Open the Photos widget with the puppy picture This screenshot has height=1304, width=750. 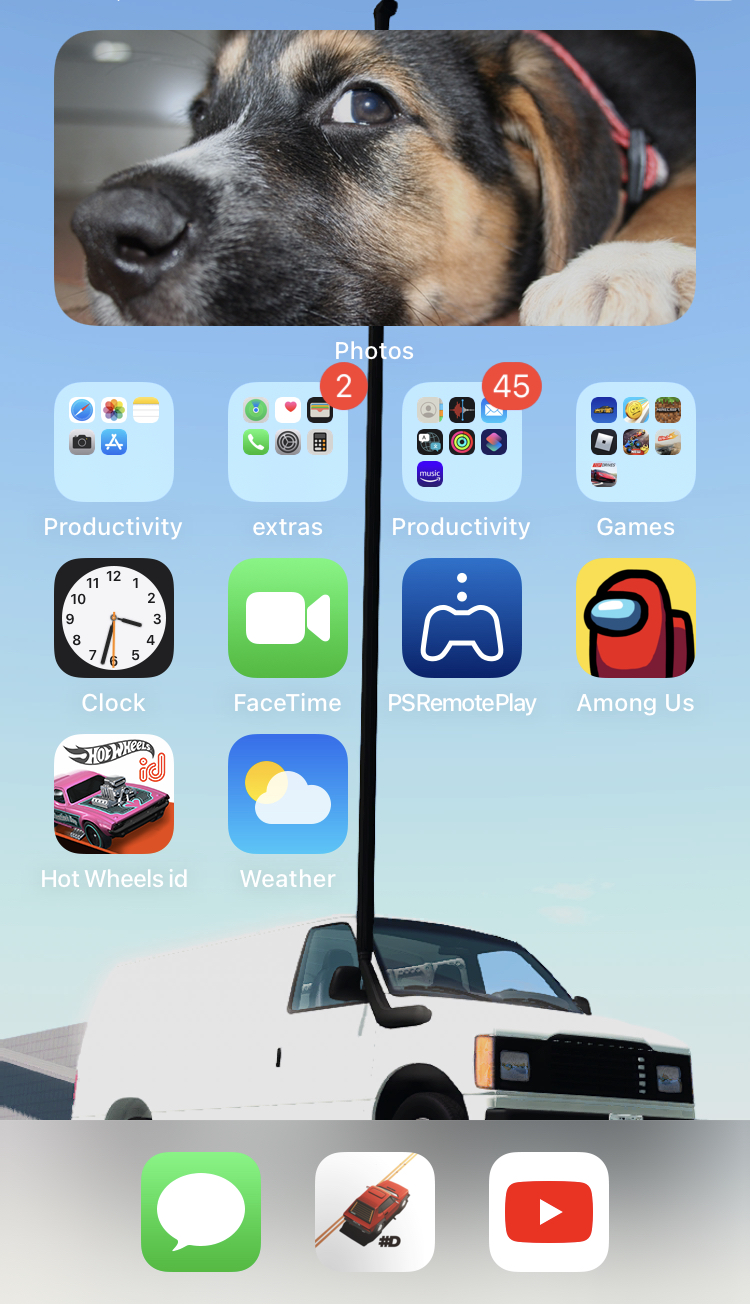[375, 178]
